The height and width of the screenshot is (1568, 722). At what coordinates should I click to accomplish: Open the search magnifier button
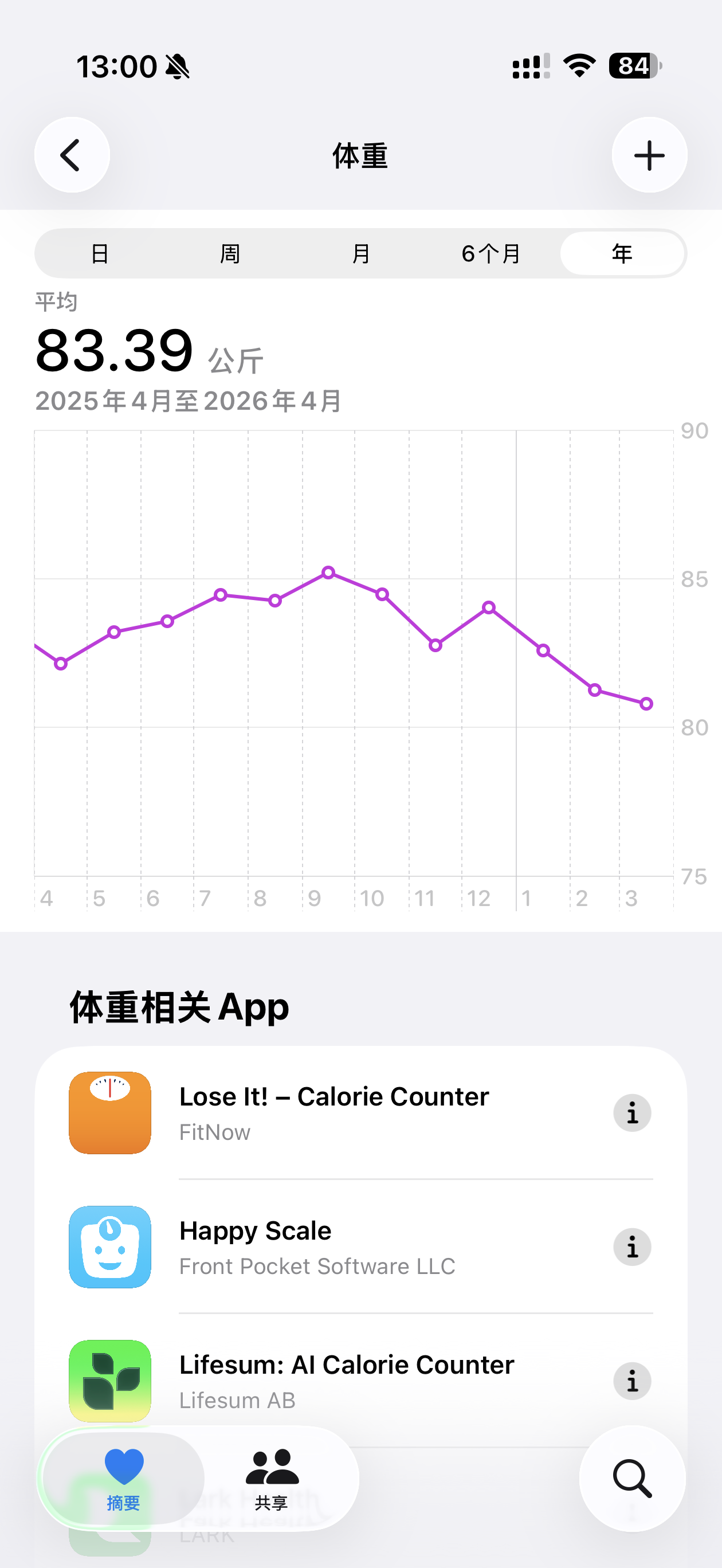632,1478
